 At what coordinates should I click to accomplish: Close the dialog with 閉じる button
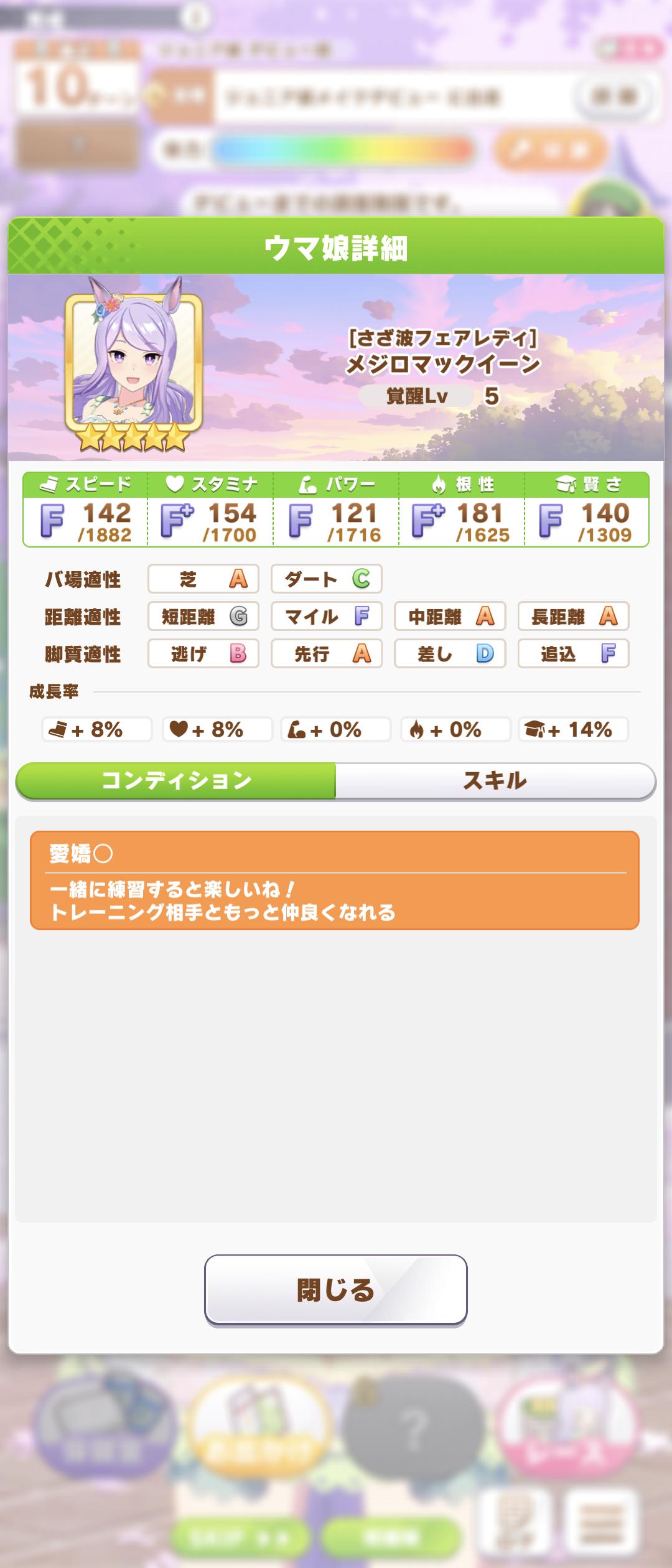[x=335, y=1289]
